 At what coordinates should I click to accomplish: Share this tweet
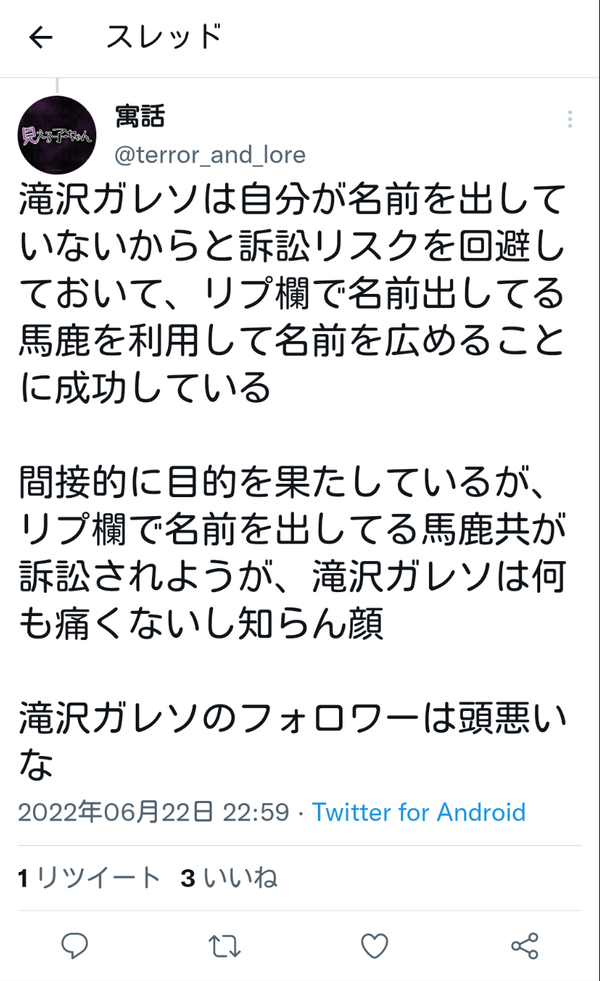tap(524, 945)
